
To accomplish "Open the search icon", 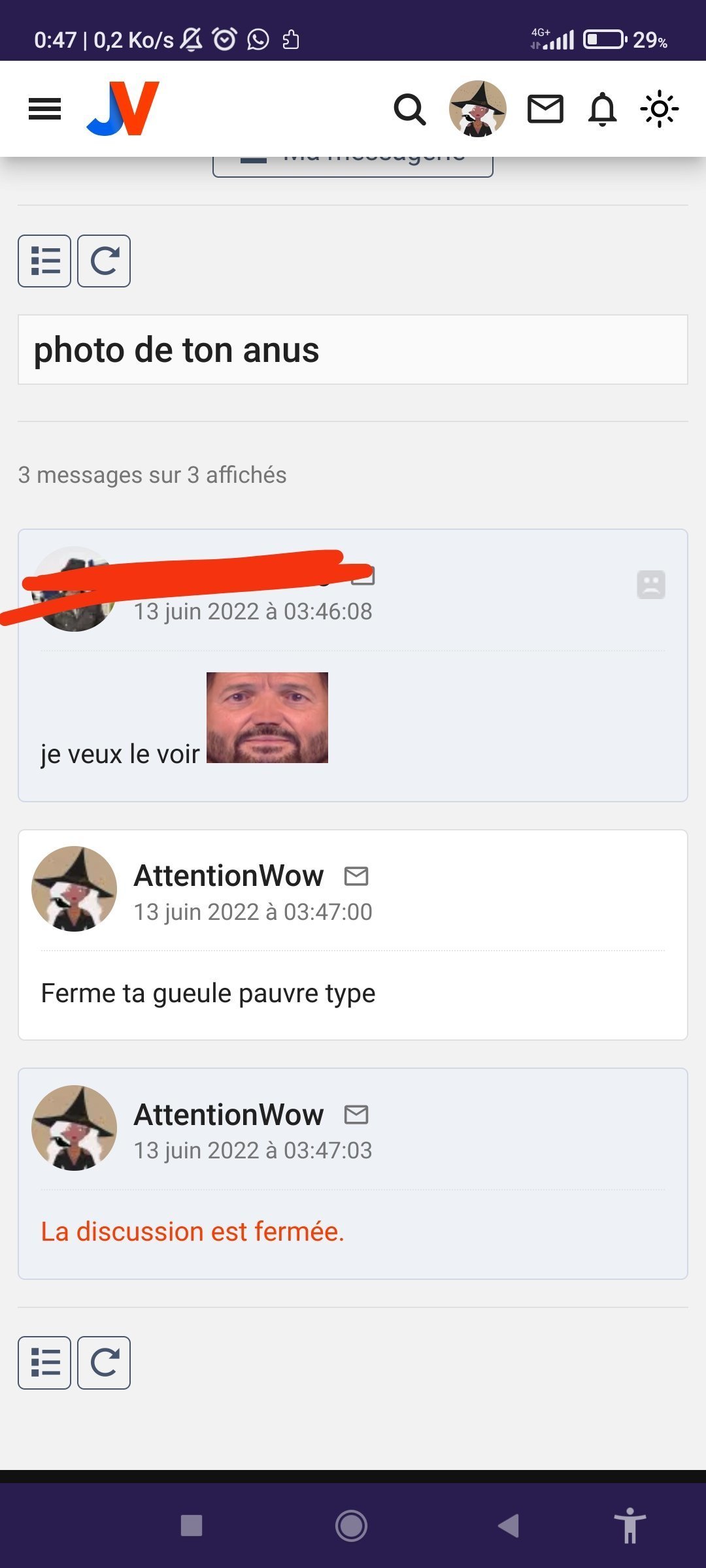I will (x=410, y=109).
